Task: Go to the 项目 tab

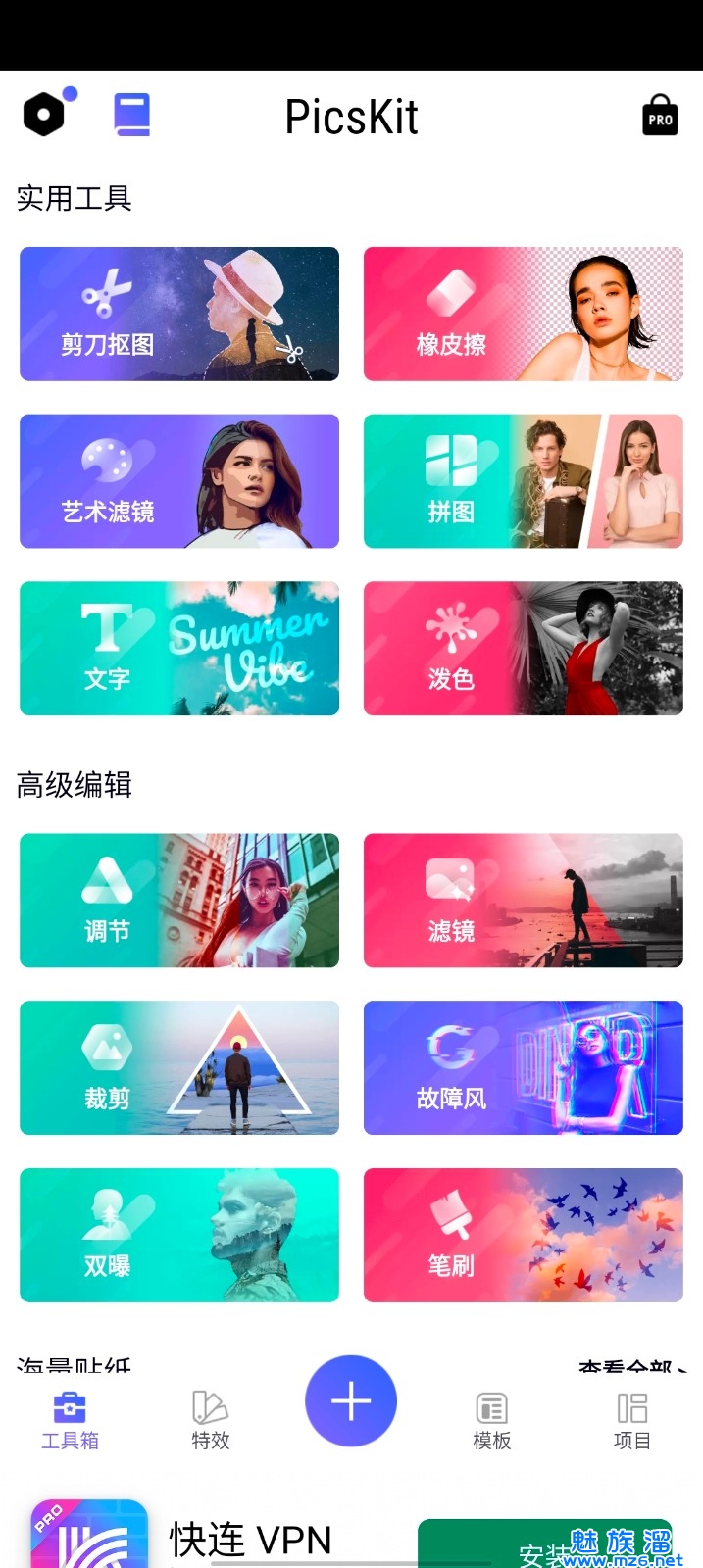Action: pyautogui.click(x=631, y=1420)
